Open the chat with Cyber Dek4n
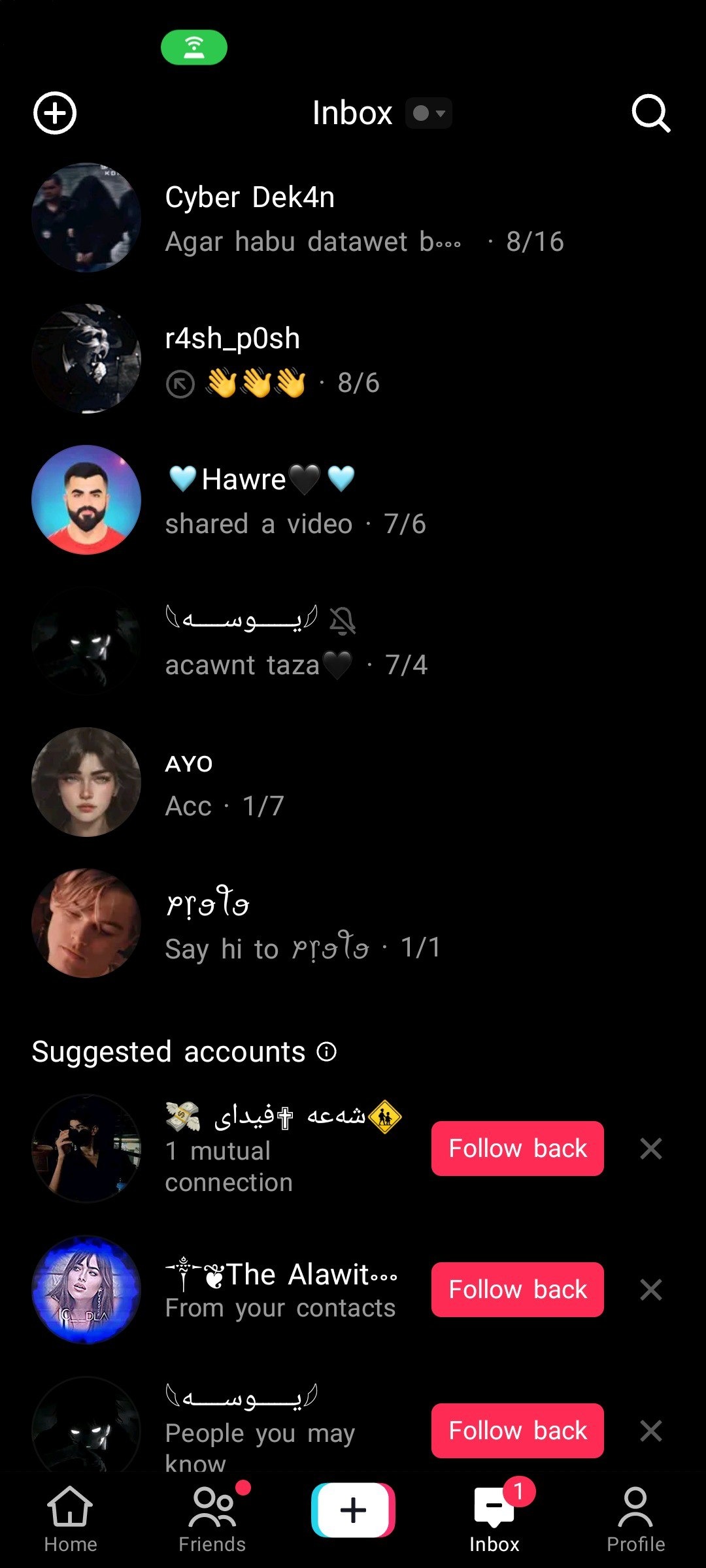 pyautogui.click(x=353, y=218)
